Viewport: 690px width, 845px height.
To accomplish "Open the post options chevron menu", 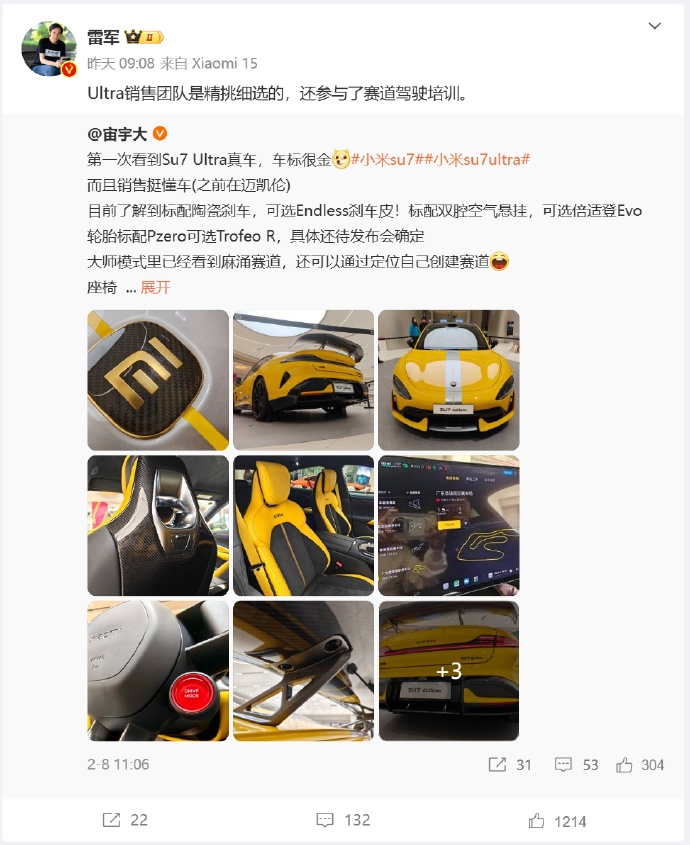I will 654,25.
